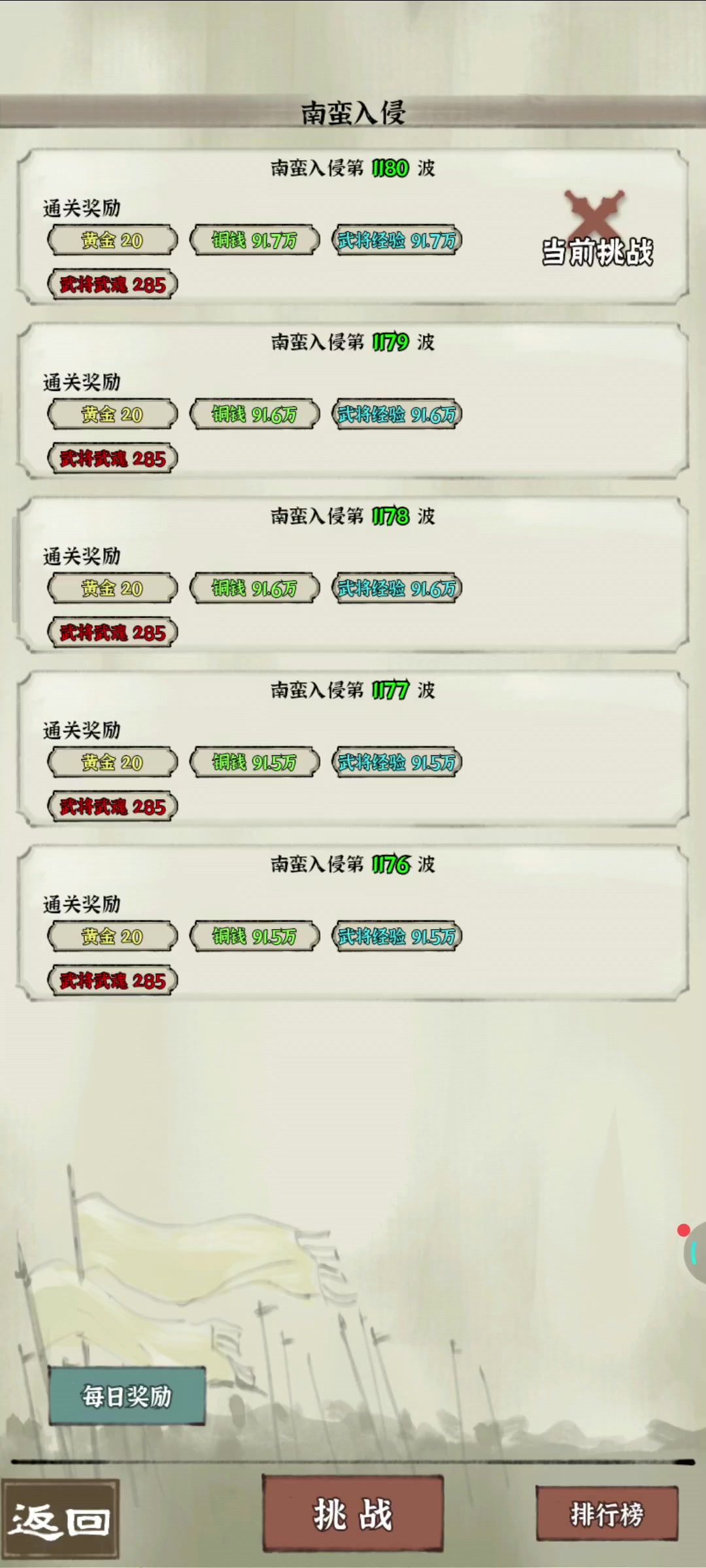Select the wave 1178 card
Viewport: 706px width, 1568px height.
coord(353,575)
